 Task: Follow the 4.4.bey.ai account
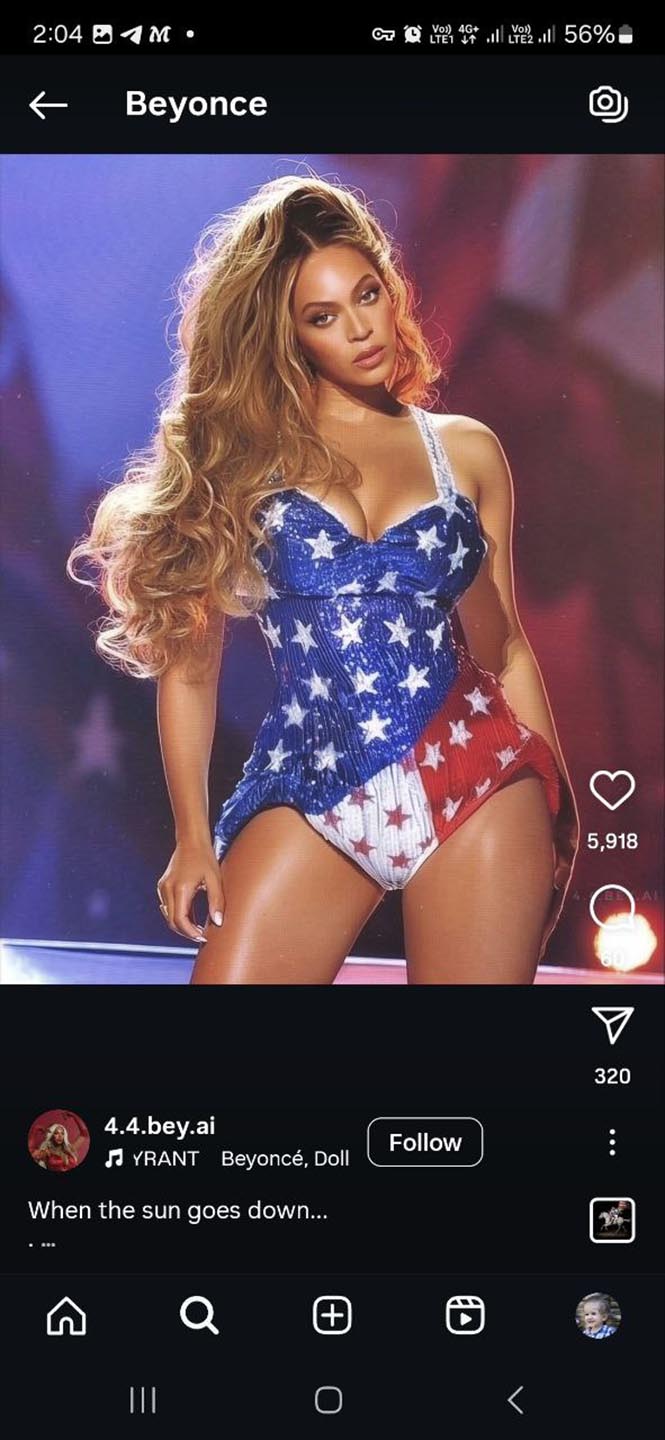(425, 1142)
